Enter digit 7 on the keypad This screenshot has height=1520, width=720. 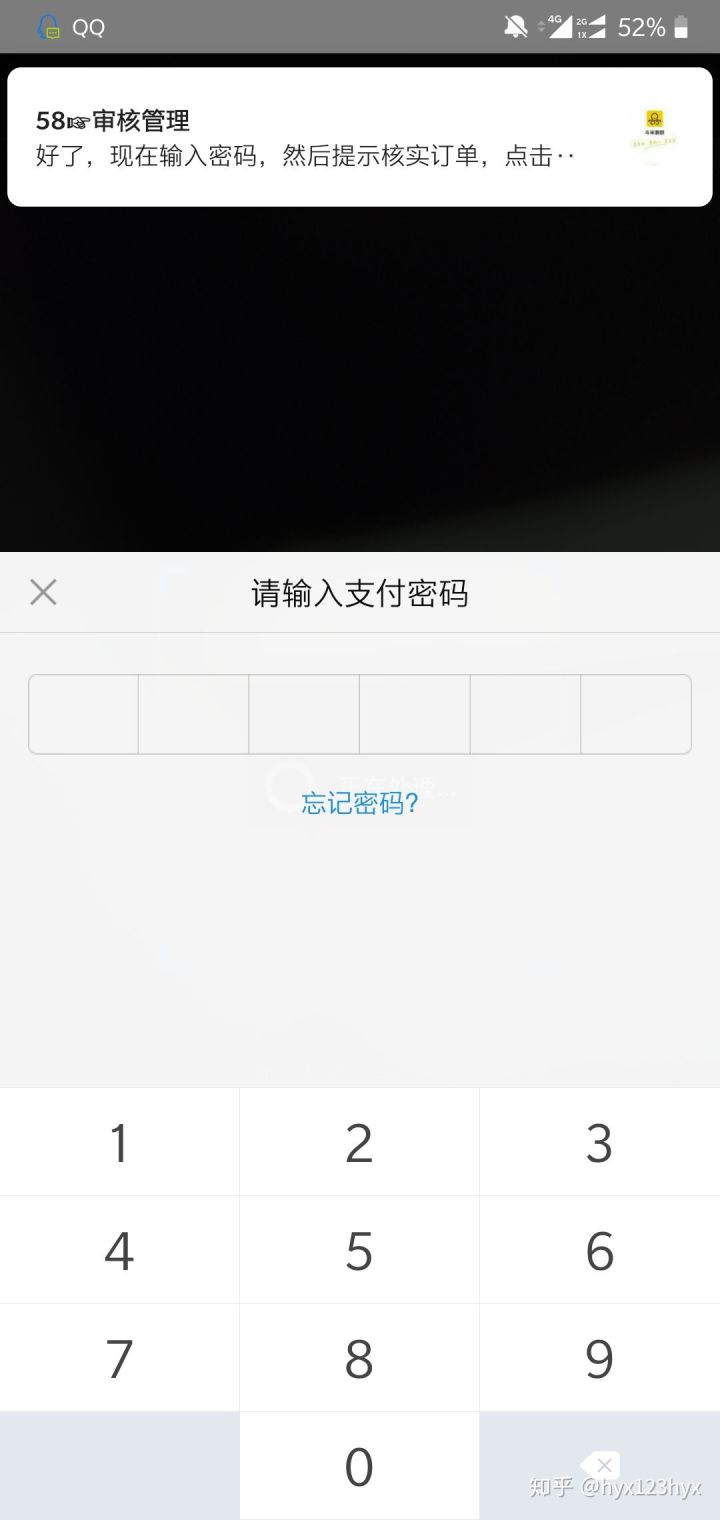119,1358
